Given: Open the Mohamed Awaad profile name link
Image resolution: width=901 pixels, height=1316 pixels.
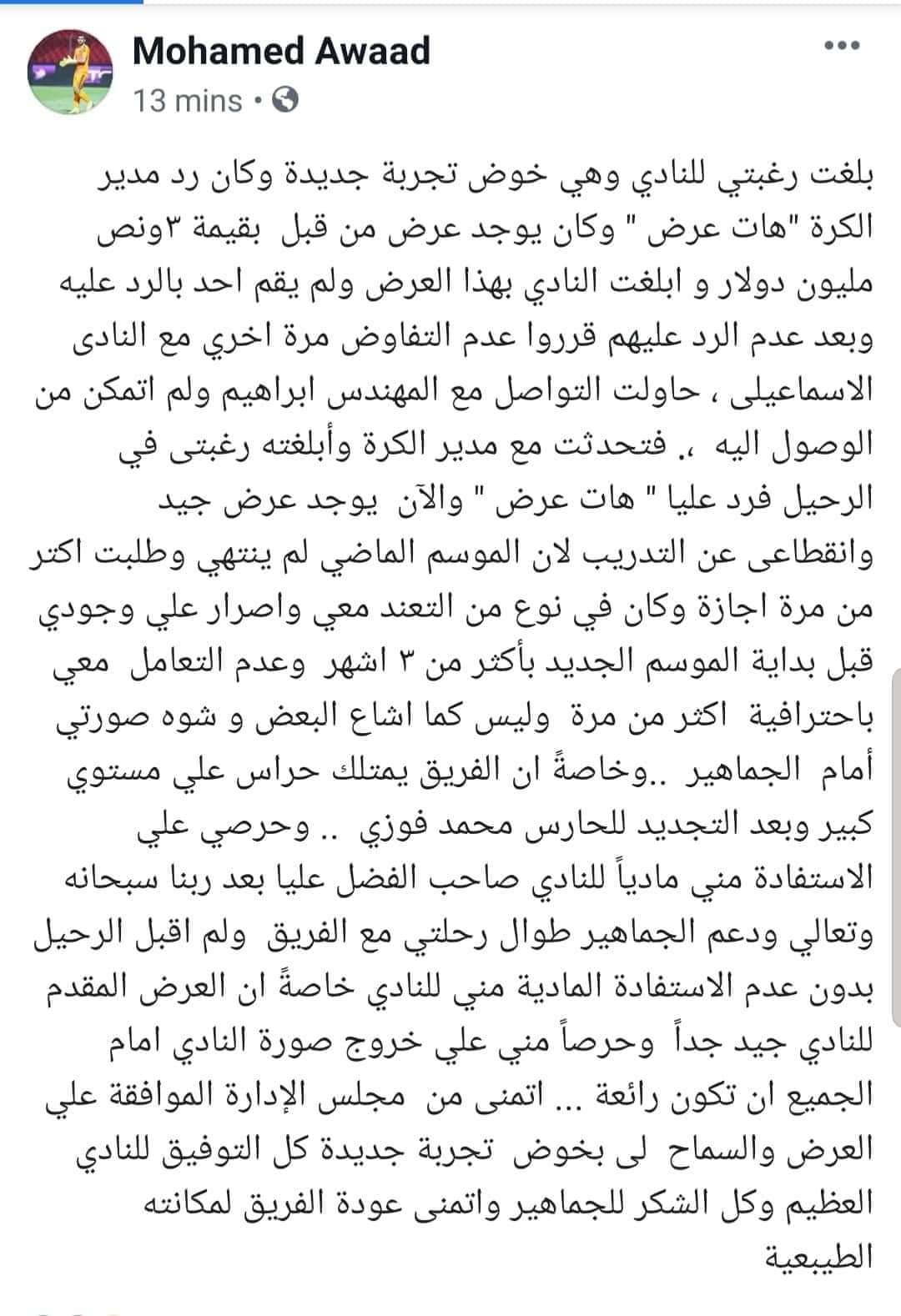Looking at the screenshot, I should 281,51.
